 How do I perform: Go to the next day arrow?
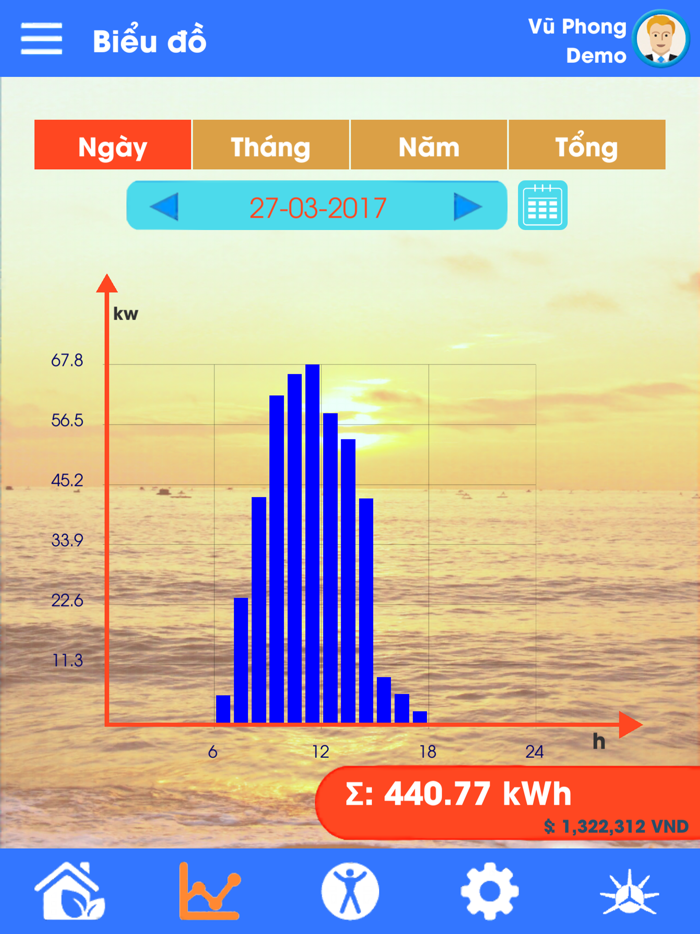coord(467,207)
